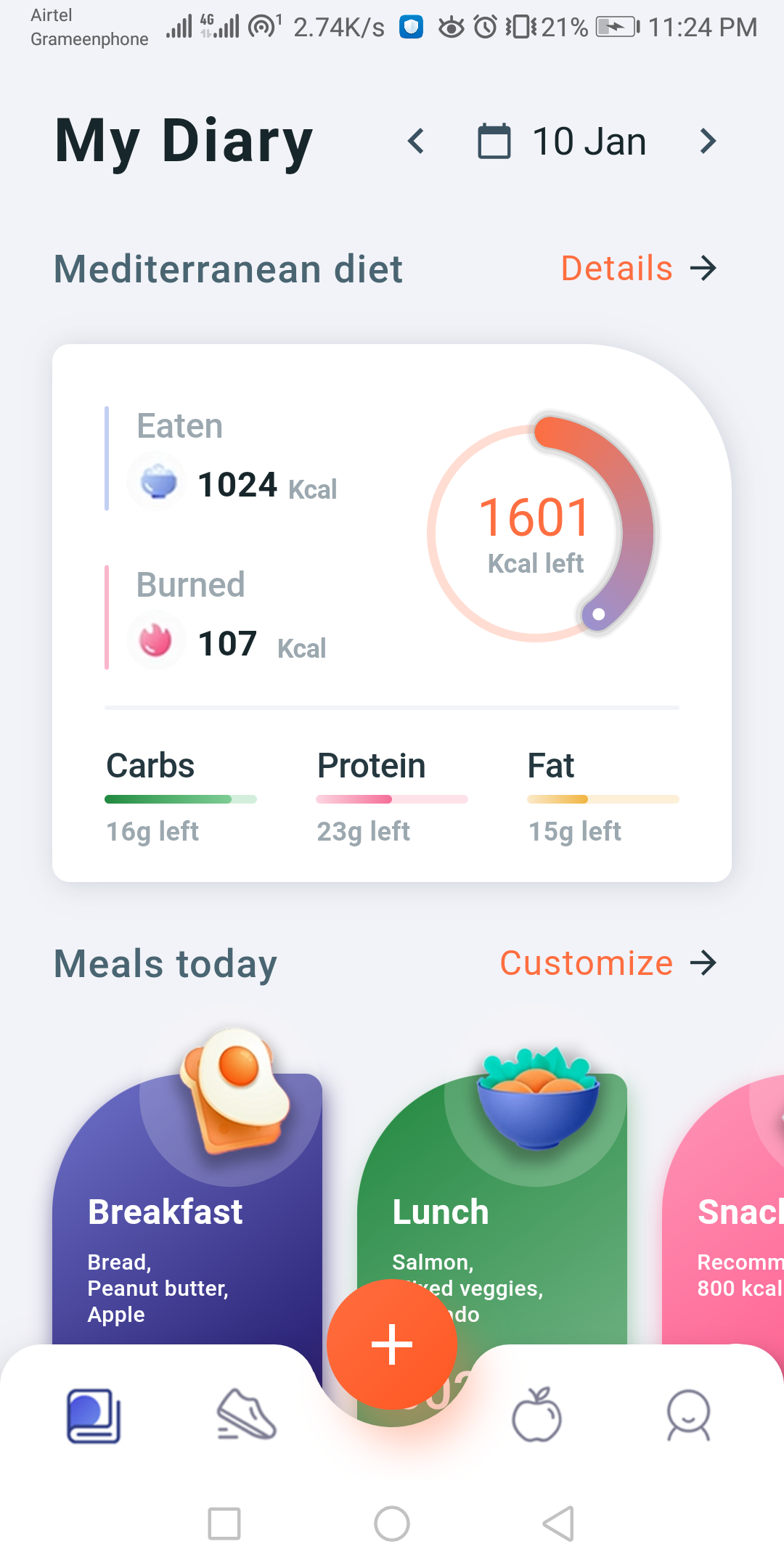Open Mediterranean diet Details
Screen dimensions: 784x1568
pyautogui.click(x=638, y=269)
